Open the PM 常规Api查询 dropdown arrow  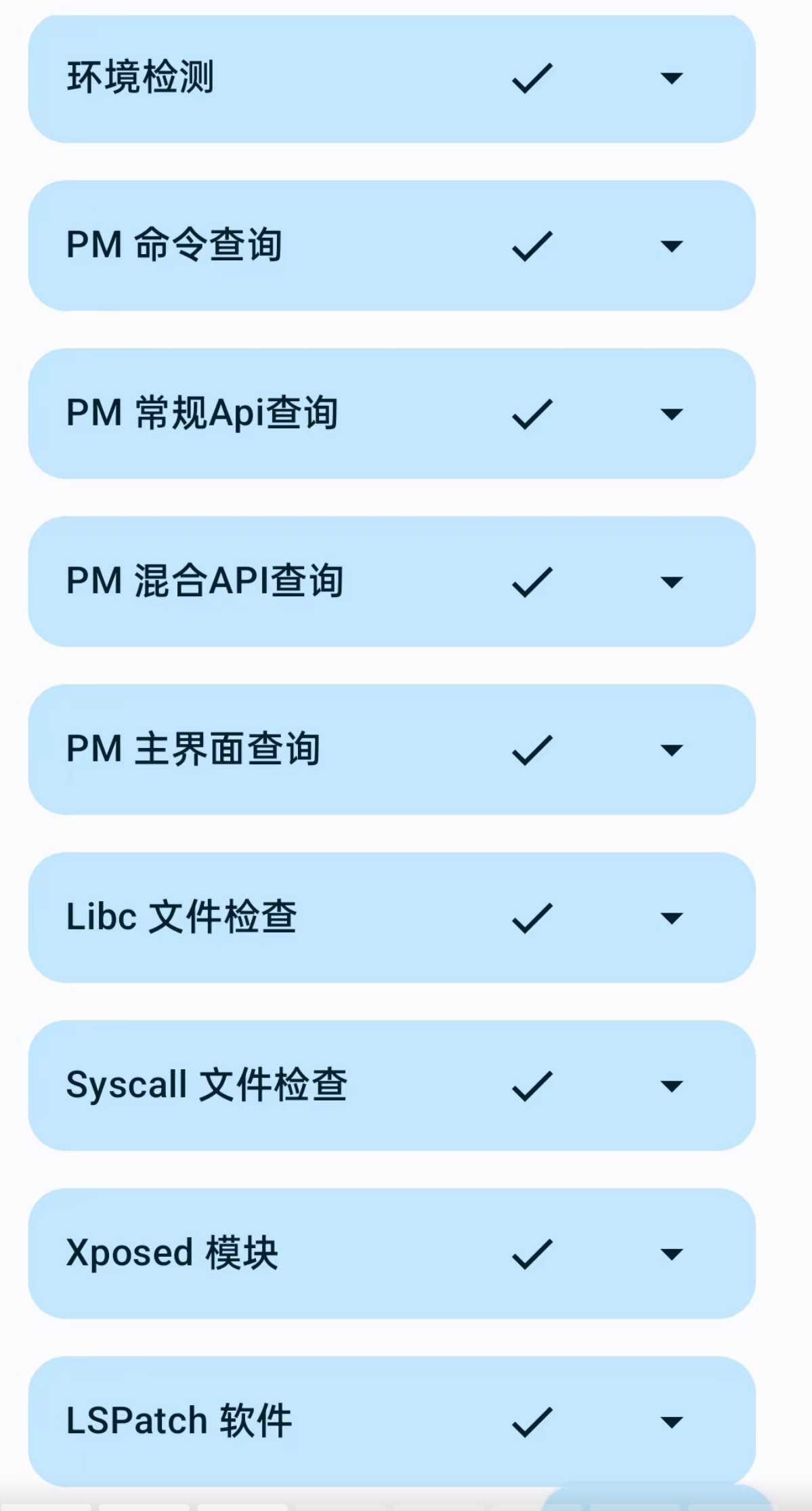(x=671, y=414)
